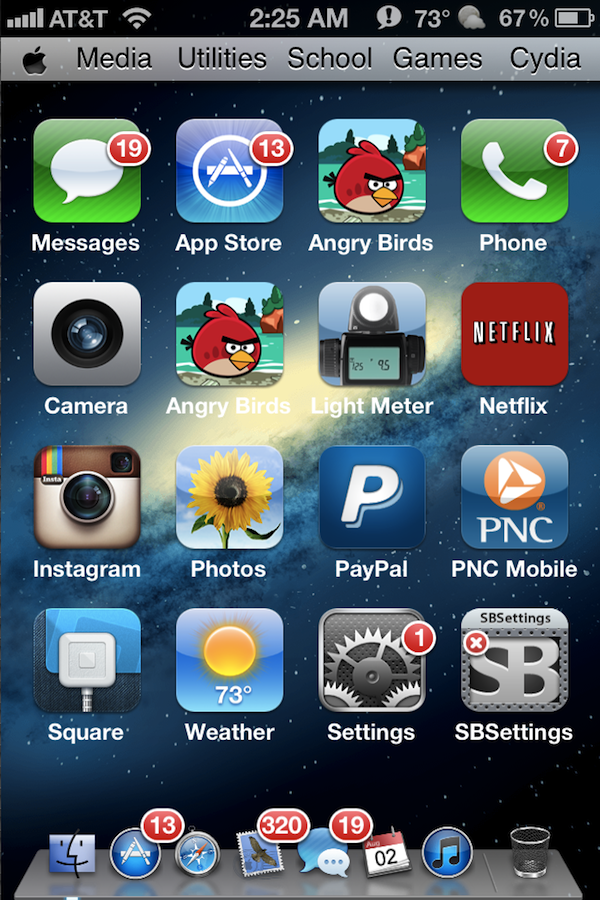Open Settings with one notification badge
The height and width of the screenshot is (900, 600).
click(372, 660)
